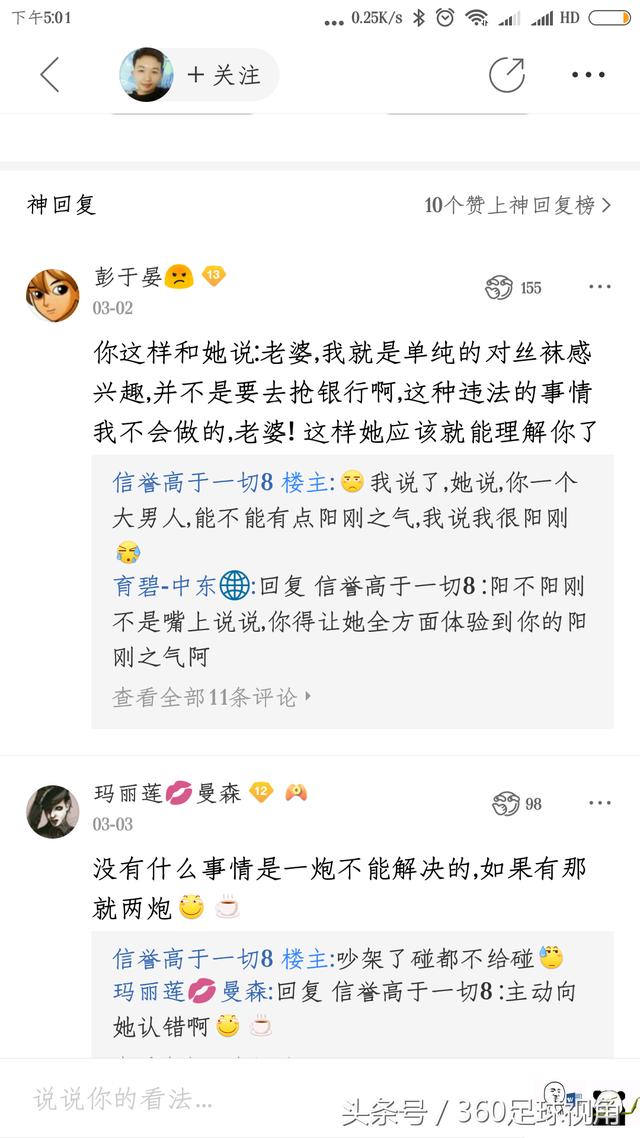View 玛丽莲曼森's profile avatar
The height and width of the screenshot is (1138, 640).
[x=52, y=810]
